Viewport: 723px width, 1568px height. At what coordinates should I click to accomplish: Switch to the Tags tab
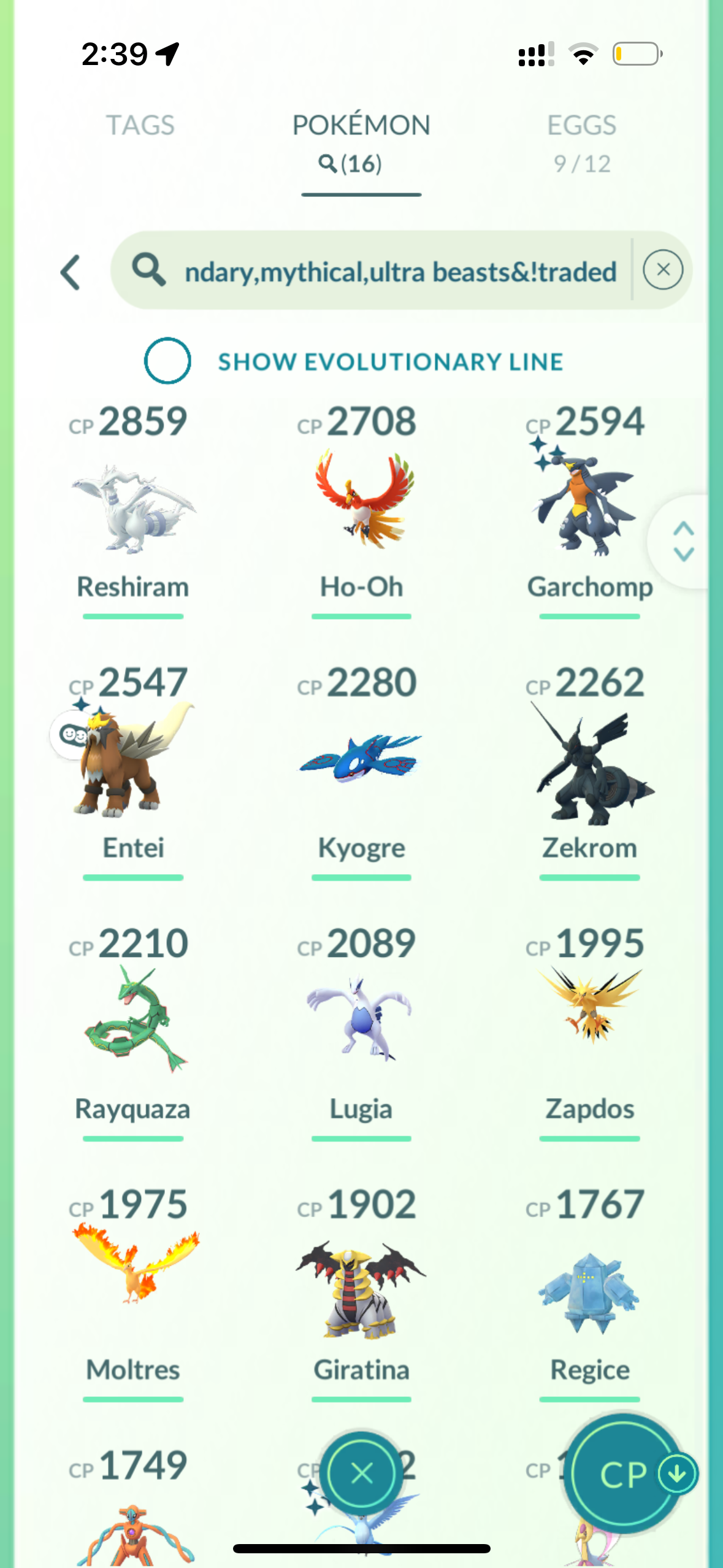140,125
